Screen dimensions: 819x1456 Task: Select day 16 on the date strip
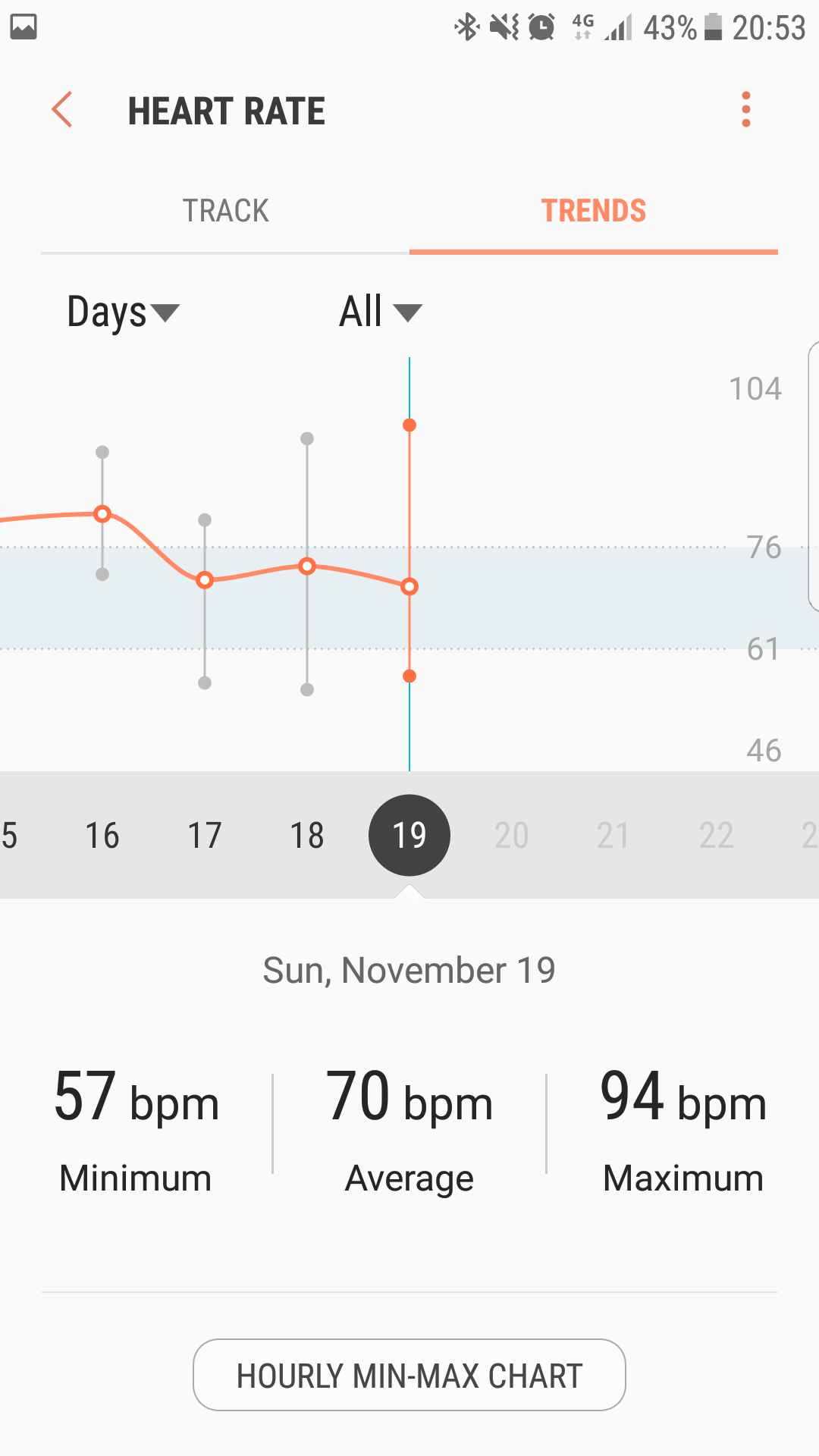tap(102, 836)
